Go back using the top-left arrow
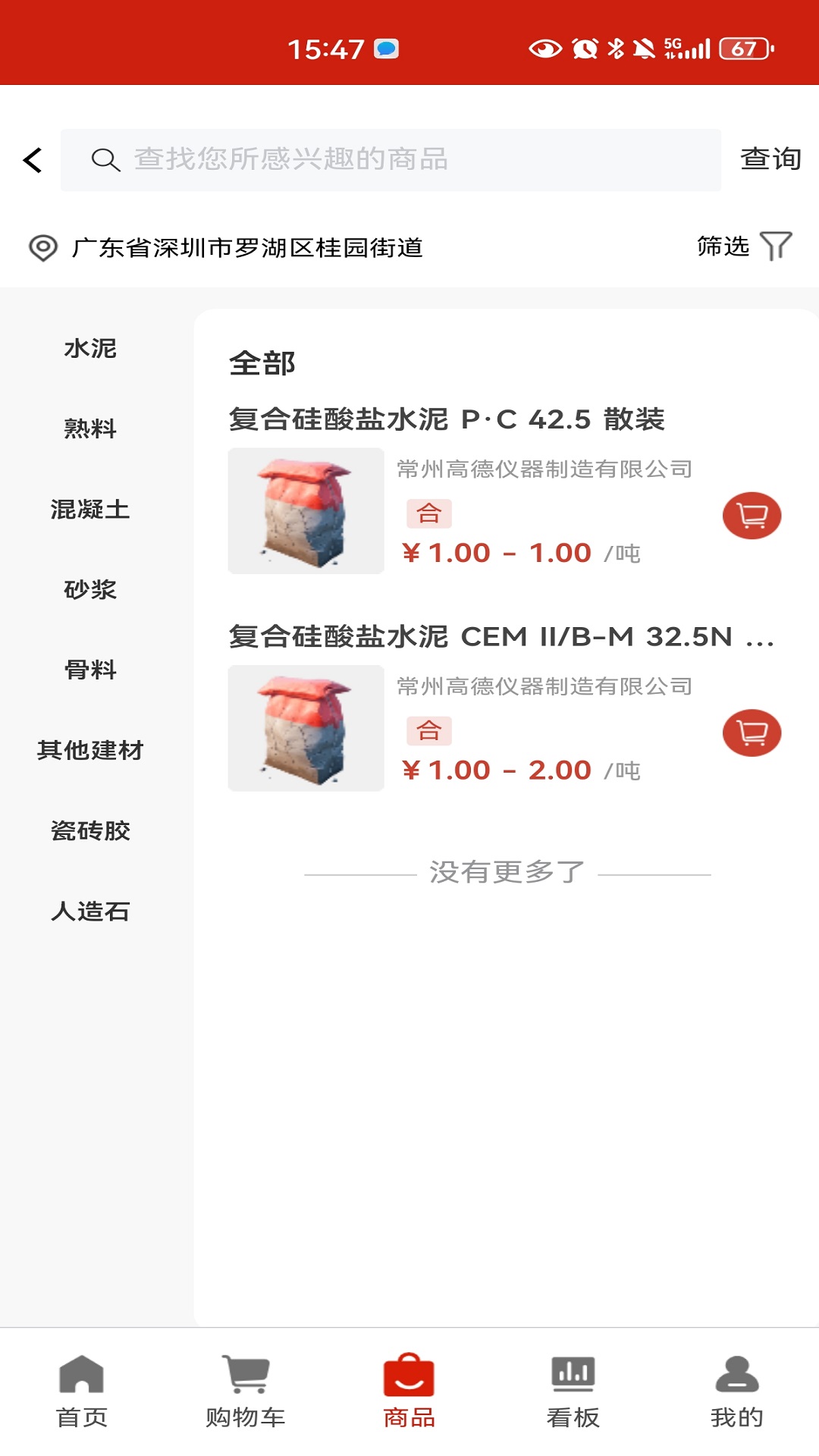This screenshot has height=1456, width=819. pos(33,160)
